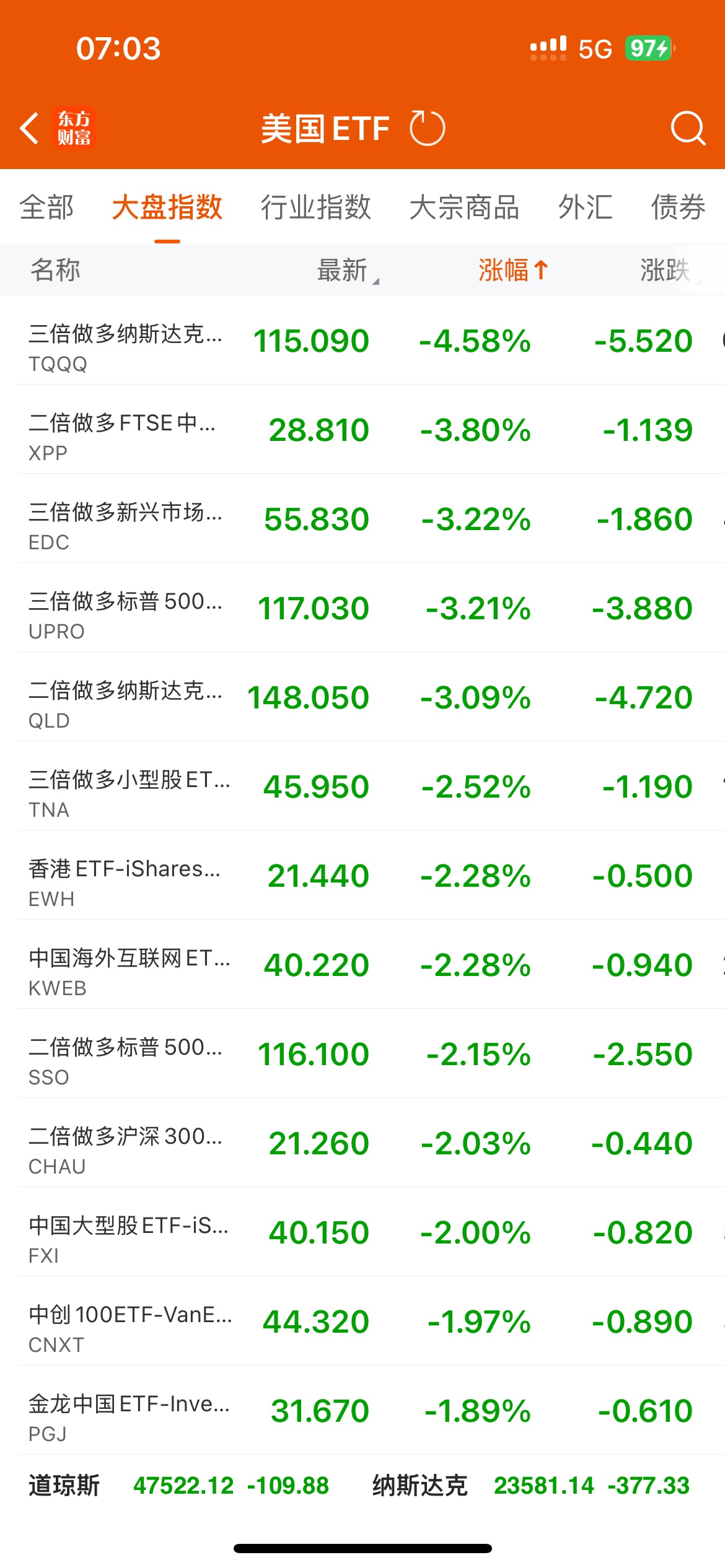725x1568 pixels.
Task: Select the 大盘指数 tab
Action: (167, 207)
